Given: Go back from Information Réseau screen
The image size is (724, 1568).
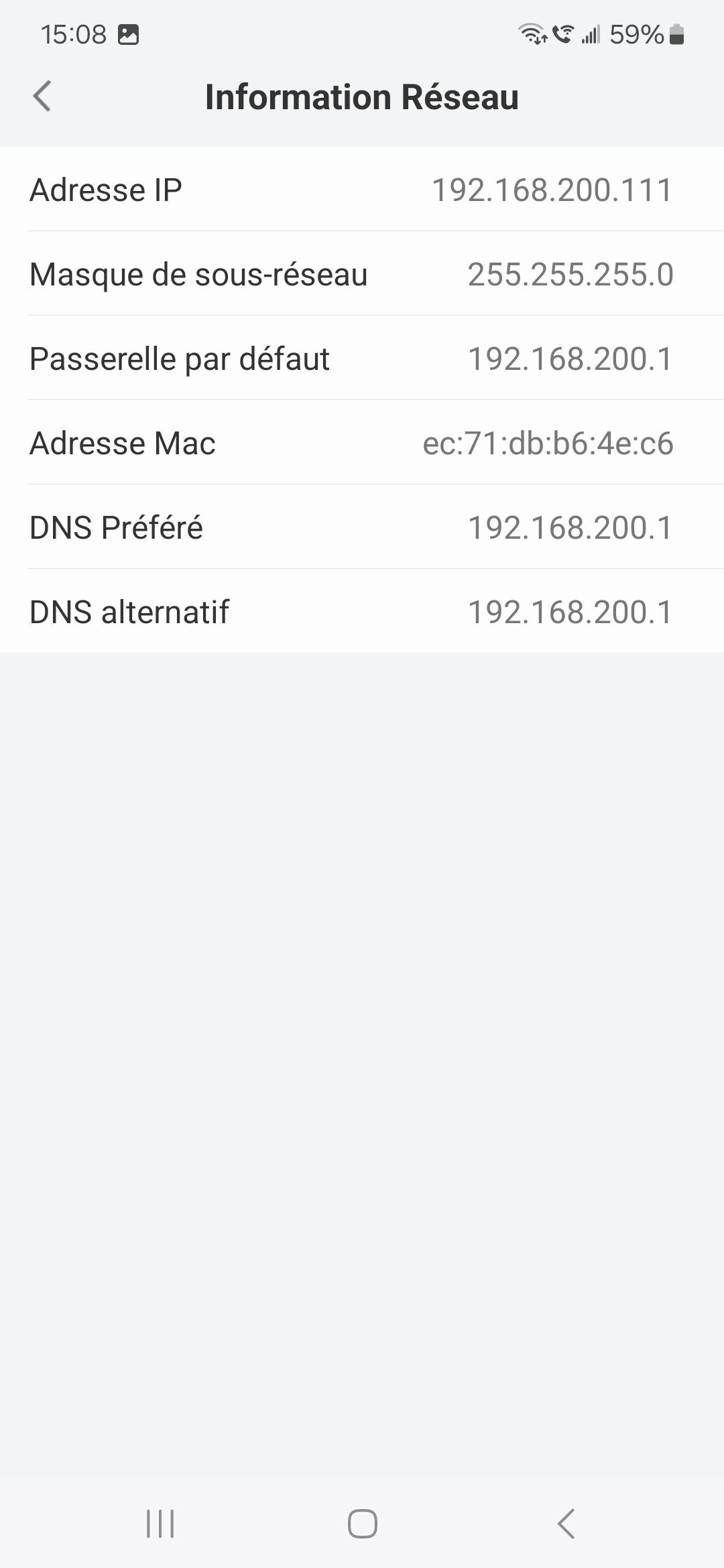Looking at the screenshot, I should coord(42,96).
